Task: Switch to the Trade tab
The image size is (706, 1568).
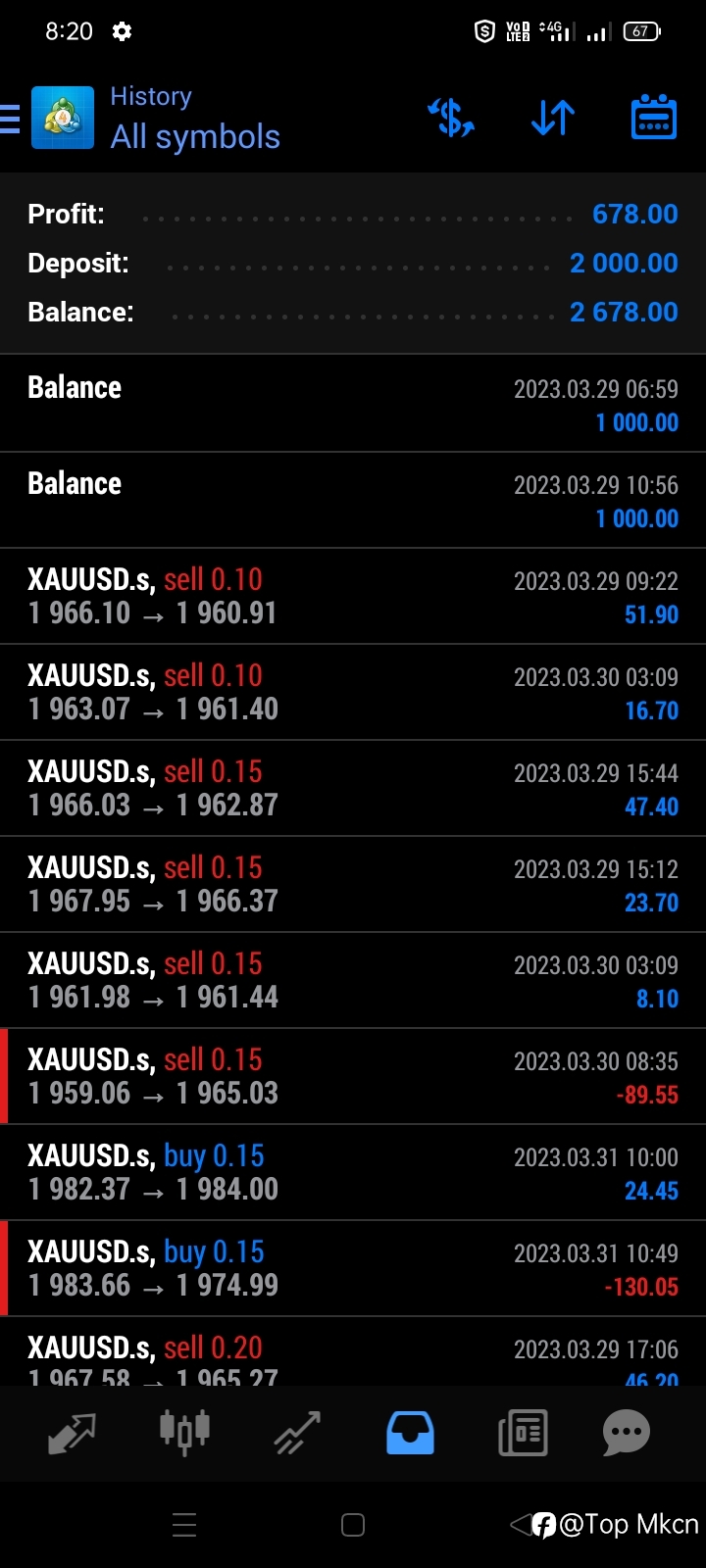Action: pos(297,1434)
